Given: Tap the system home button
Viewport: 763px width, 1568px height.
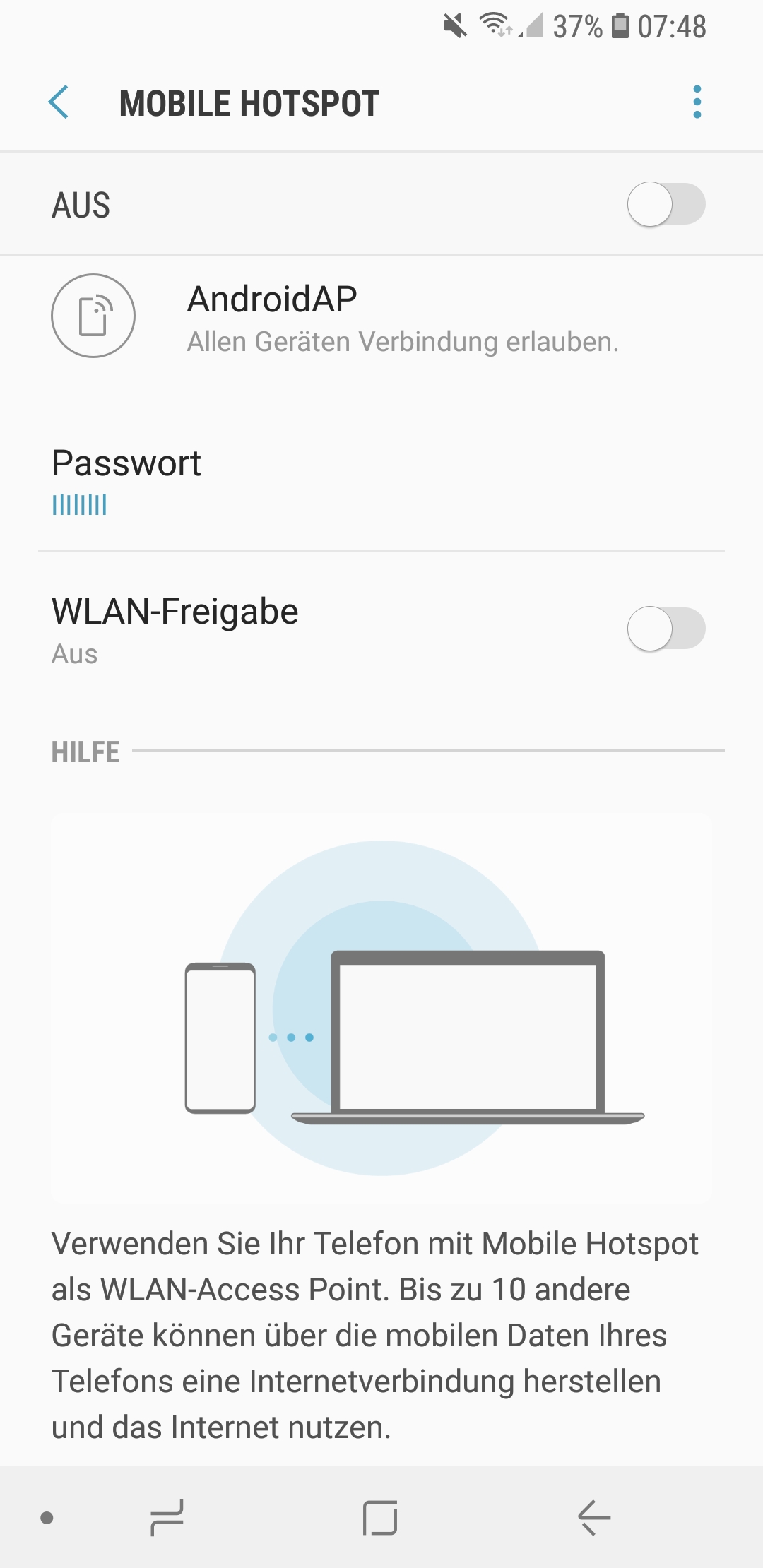Looking at the screenshot, I should pyautogui.click(x=380, y=1517).
